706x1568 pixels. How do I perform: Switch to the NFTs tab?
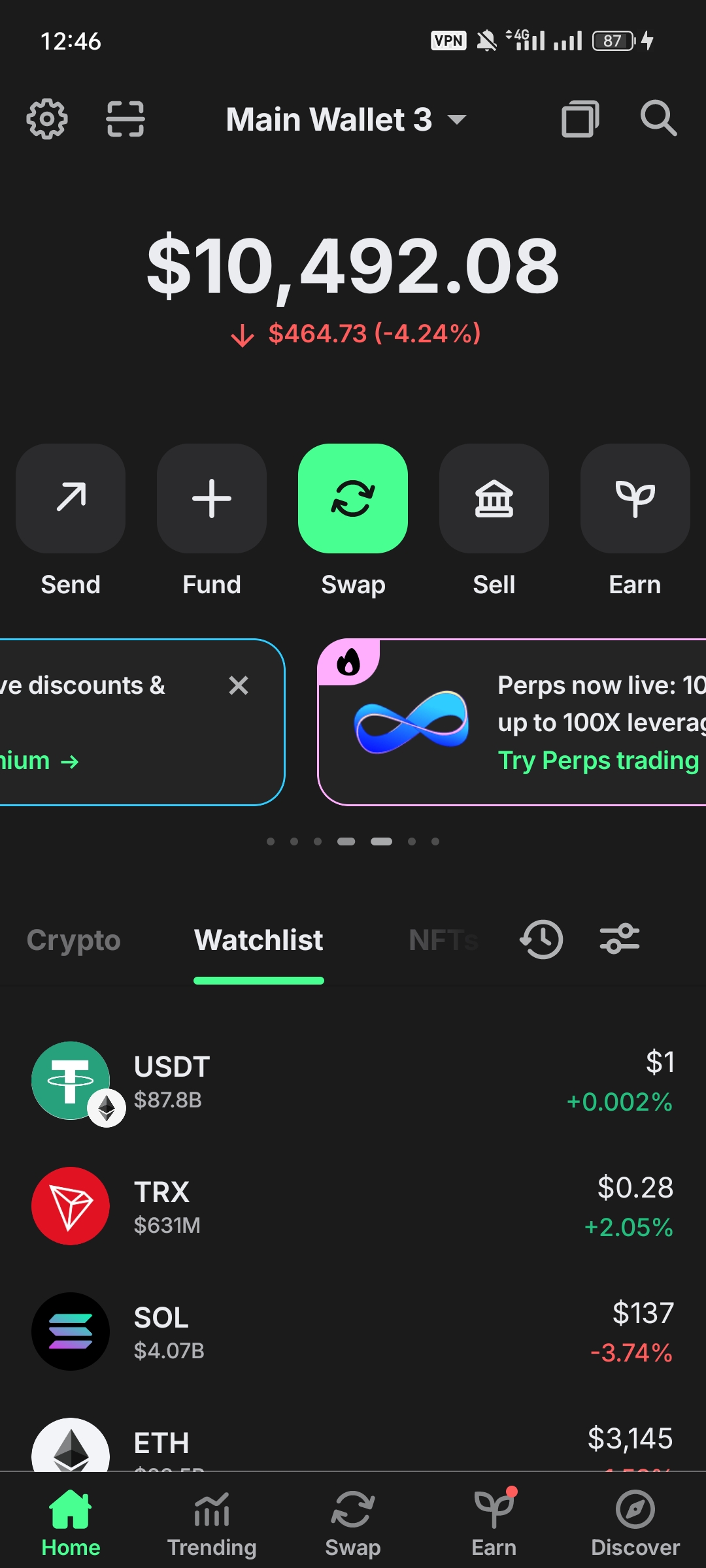coord(443,940)
